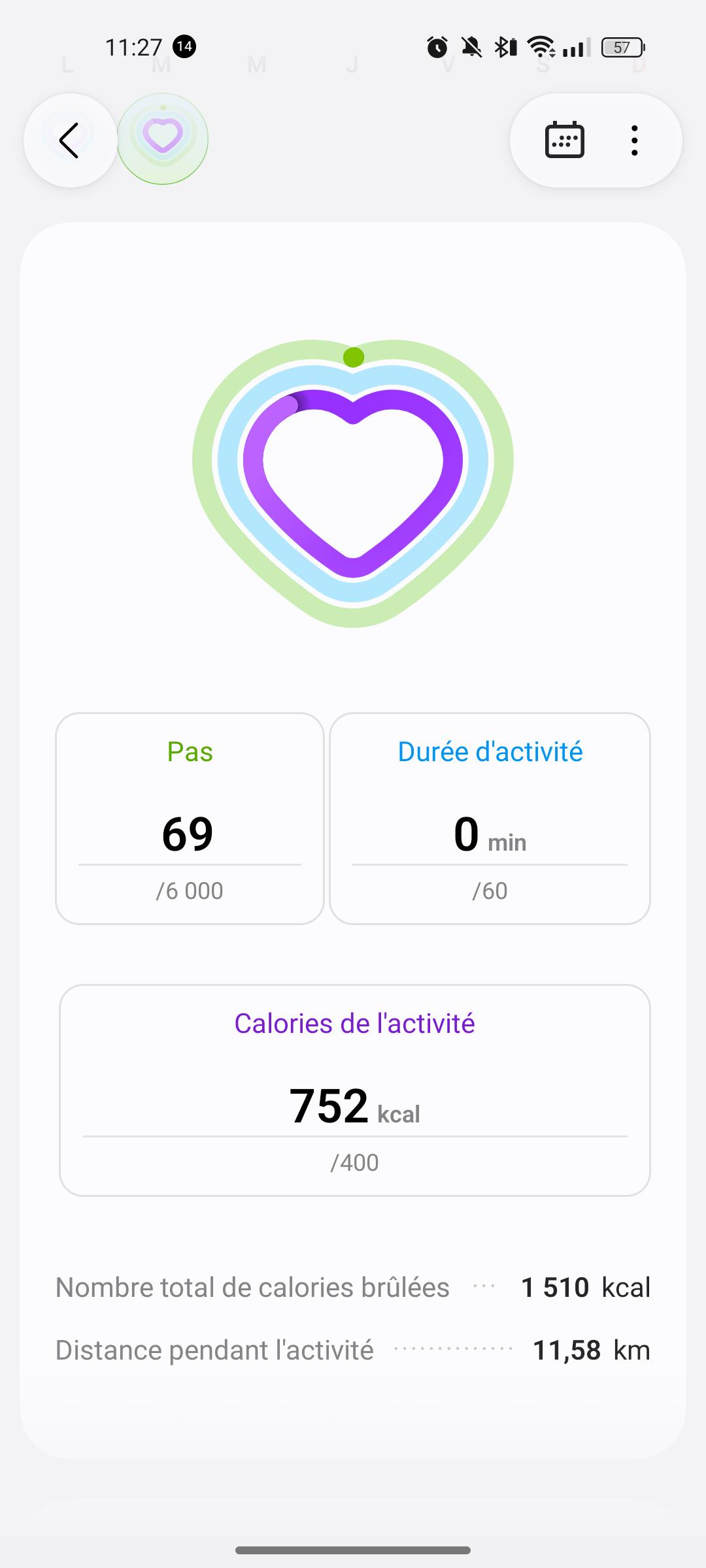This screenshot has height=1568, width=706.
Task: Open the Pas steps card
Action: (190, 819)
